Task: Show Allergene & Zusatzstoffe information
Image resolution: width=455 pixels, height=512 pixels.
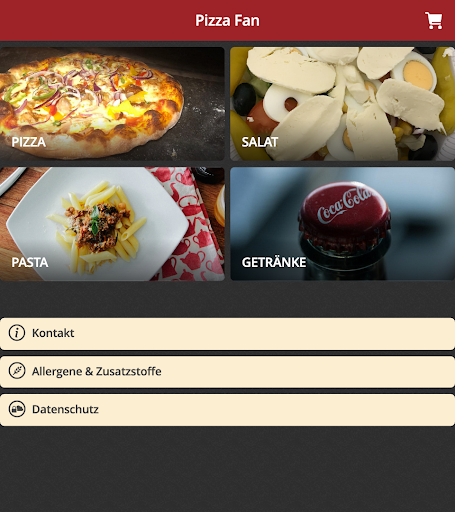Action: point(227,371)
